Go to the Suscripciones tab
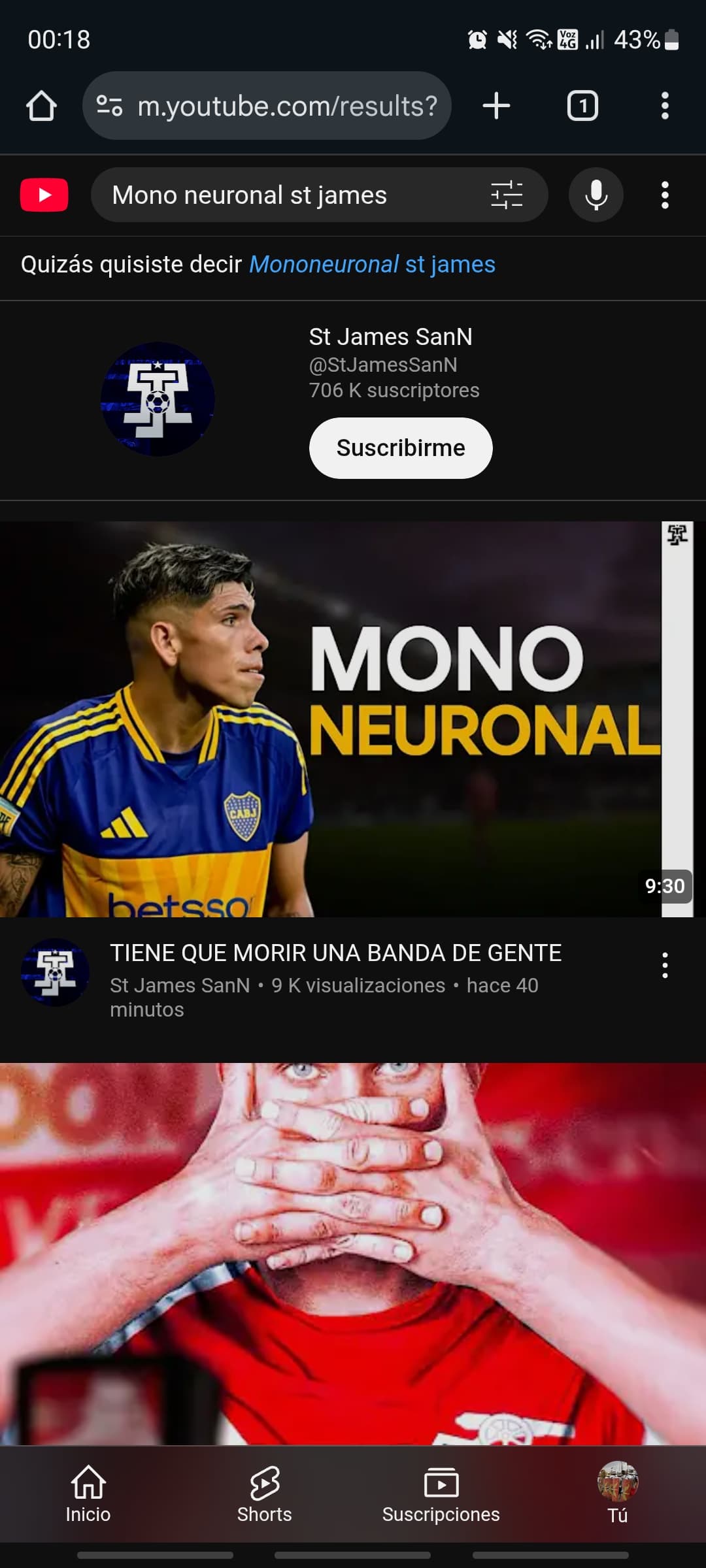This screenshot has height=1568, width=706. click(441, 1494)
